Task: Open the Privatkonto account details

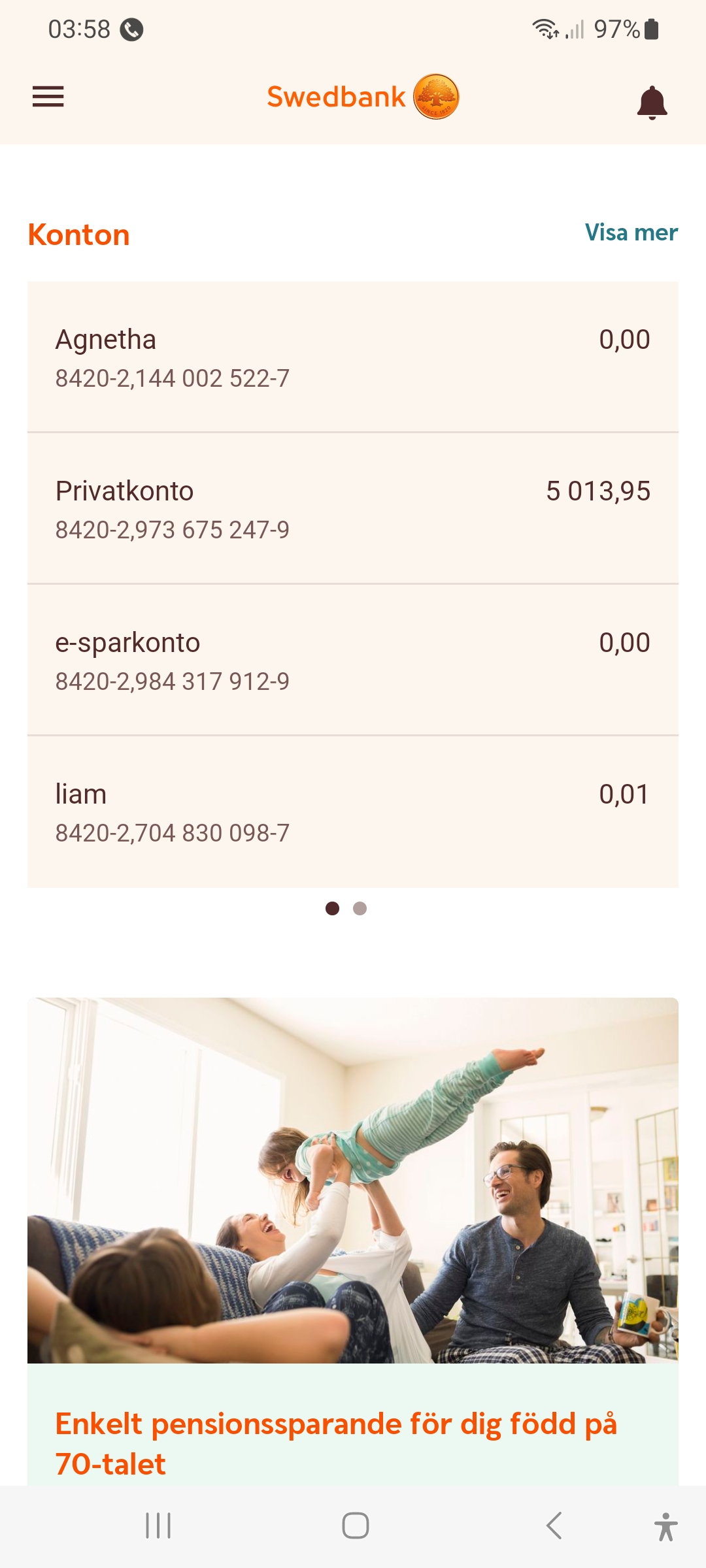Action: click(353, 509)
